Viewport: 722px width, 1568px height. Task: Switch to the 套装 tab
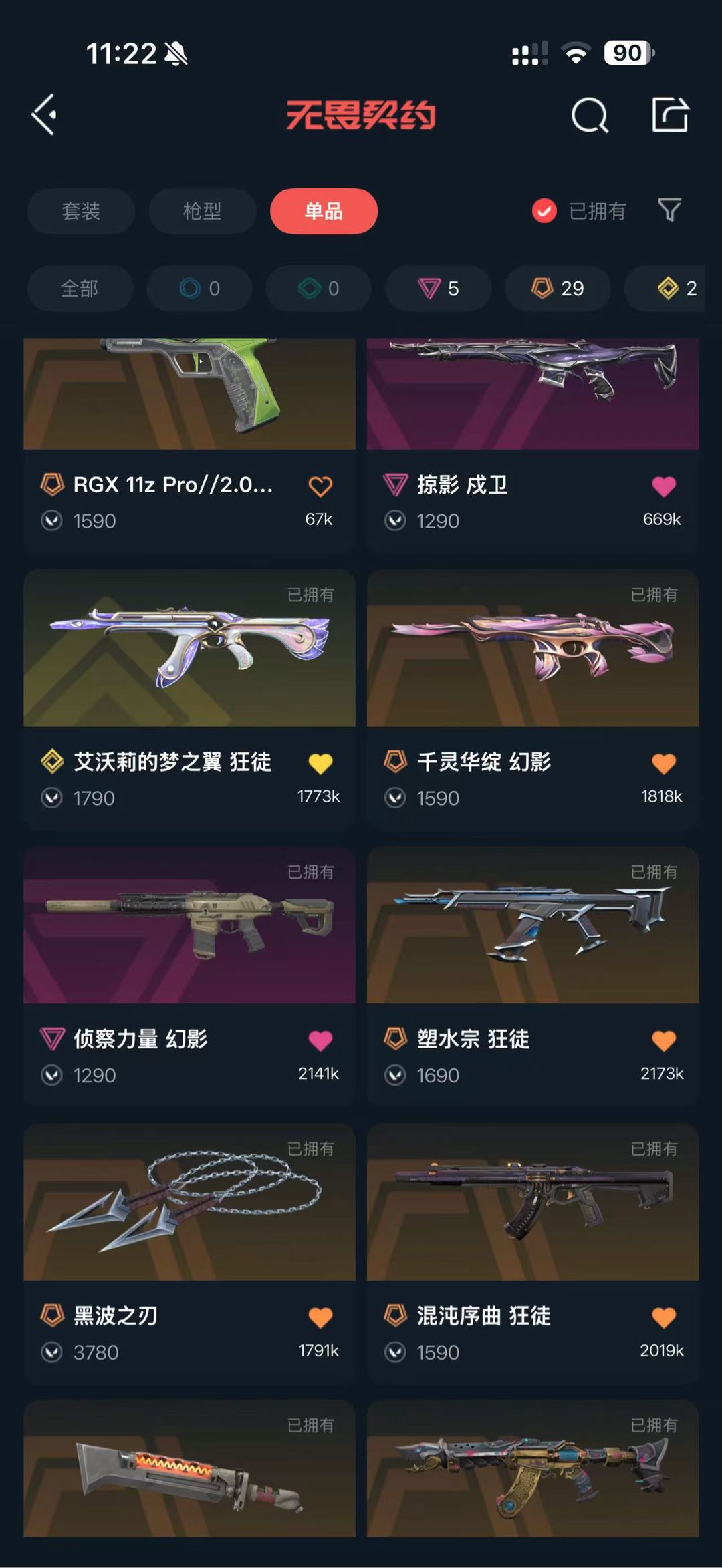point(81,211)
